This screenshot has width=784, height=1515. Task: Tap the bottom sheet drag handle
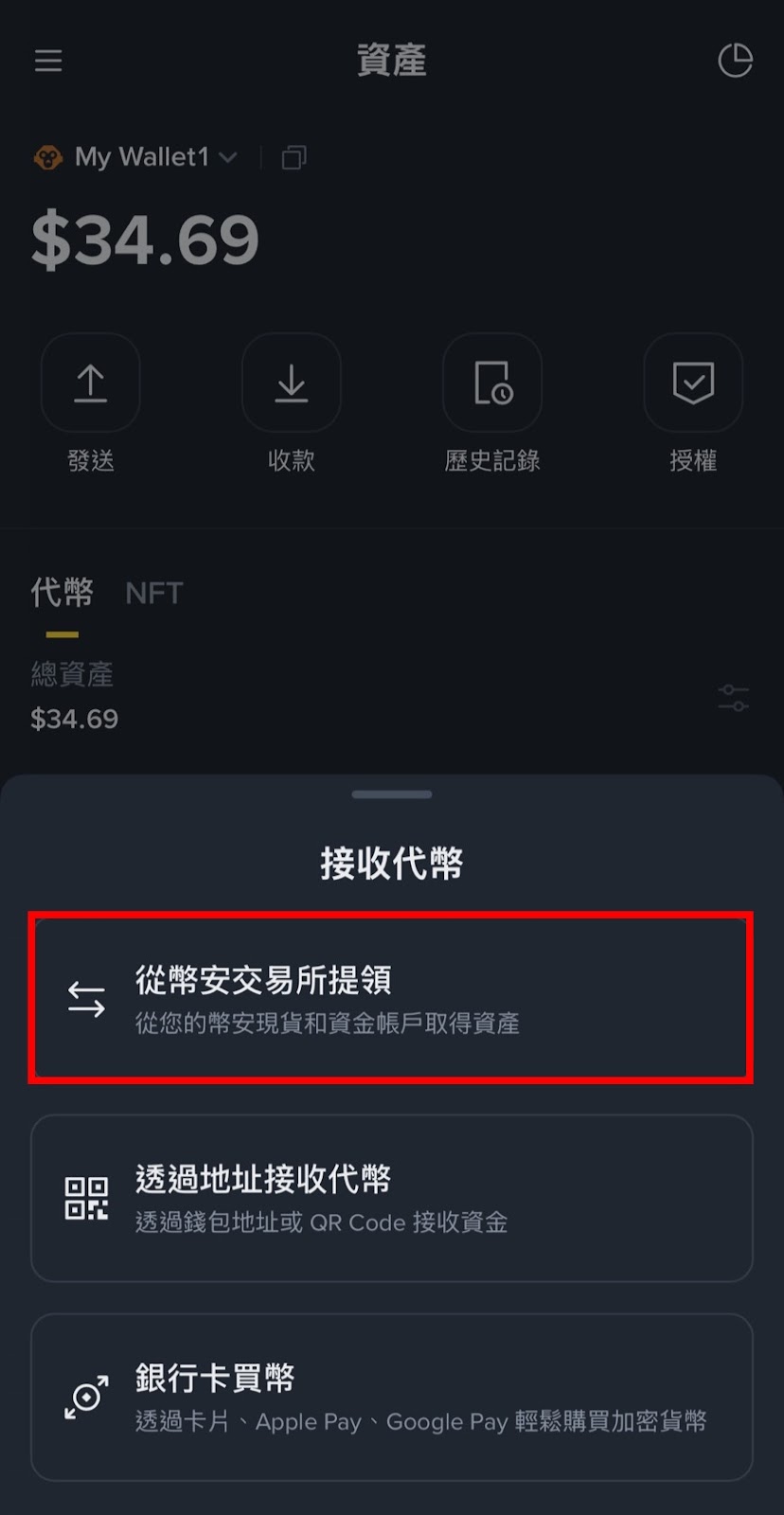tap(391, 794)
